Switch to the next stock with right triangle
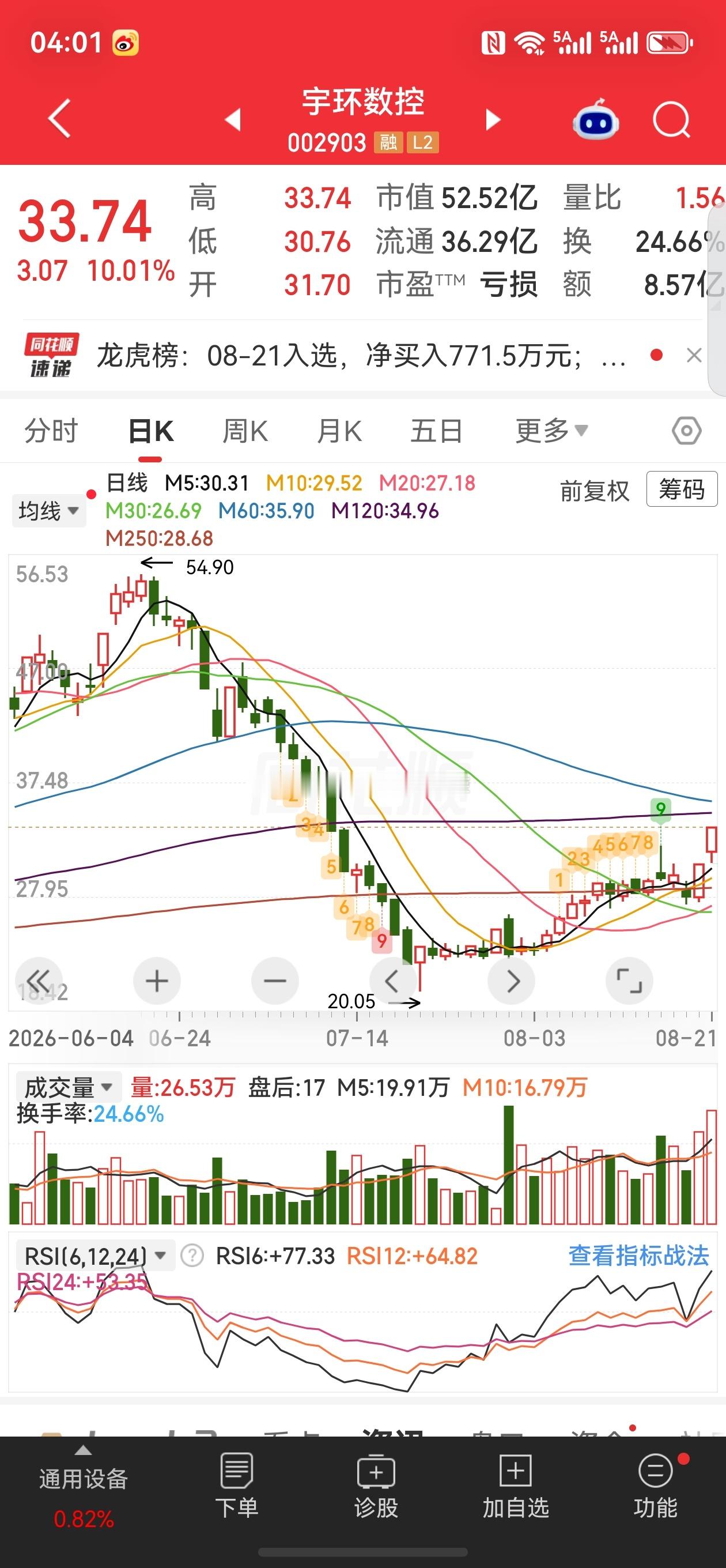 coord(492,119)
